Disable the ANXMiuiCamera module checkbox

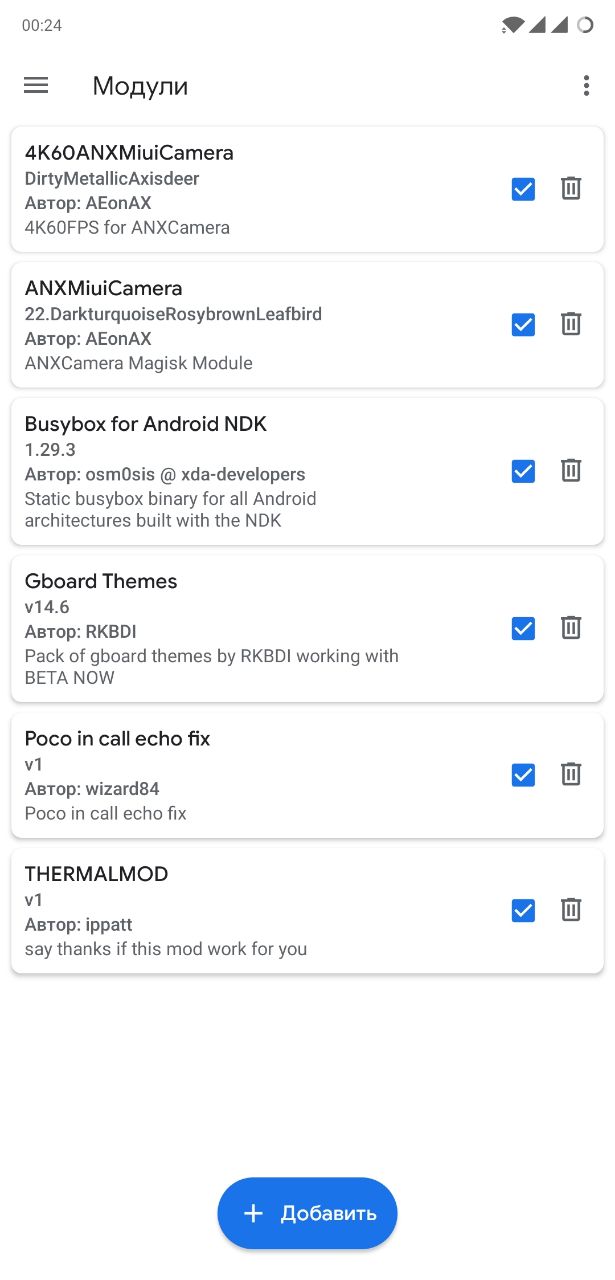[523, 325]
